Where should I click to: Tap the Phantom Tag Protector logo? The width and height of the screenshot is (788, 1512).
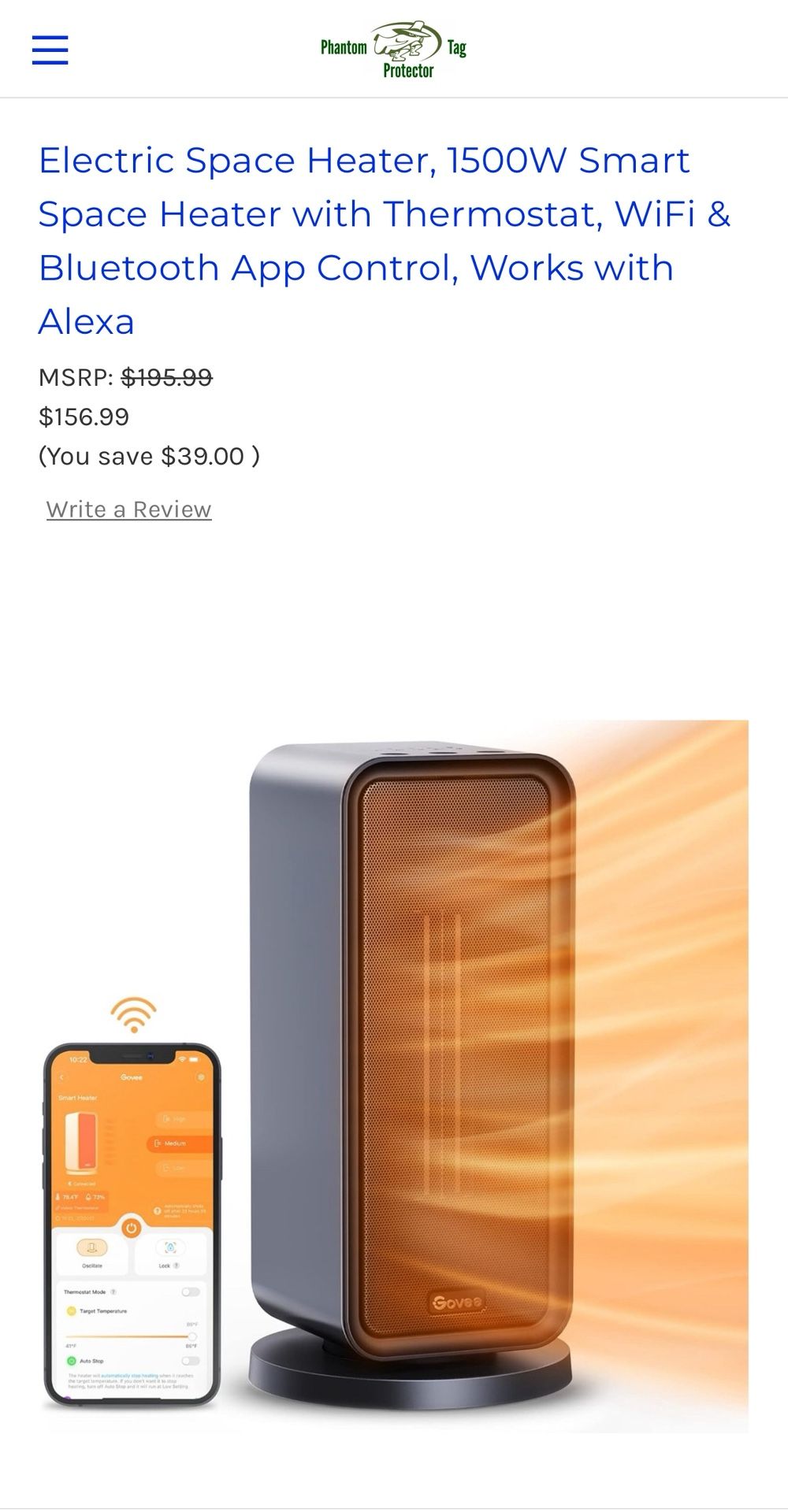pos(394,50)
